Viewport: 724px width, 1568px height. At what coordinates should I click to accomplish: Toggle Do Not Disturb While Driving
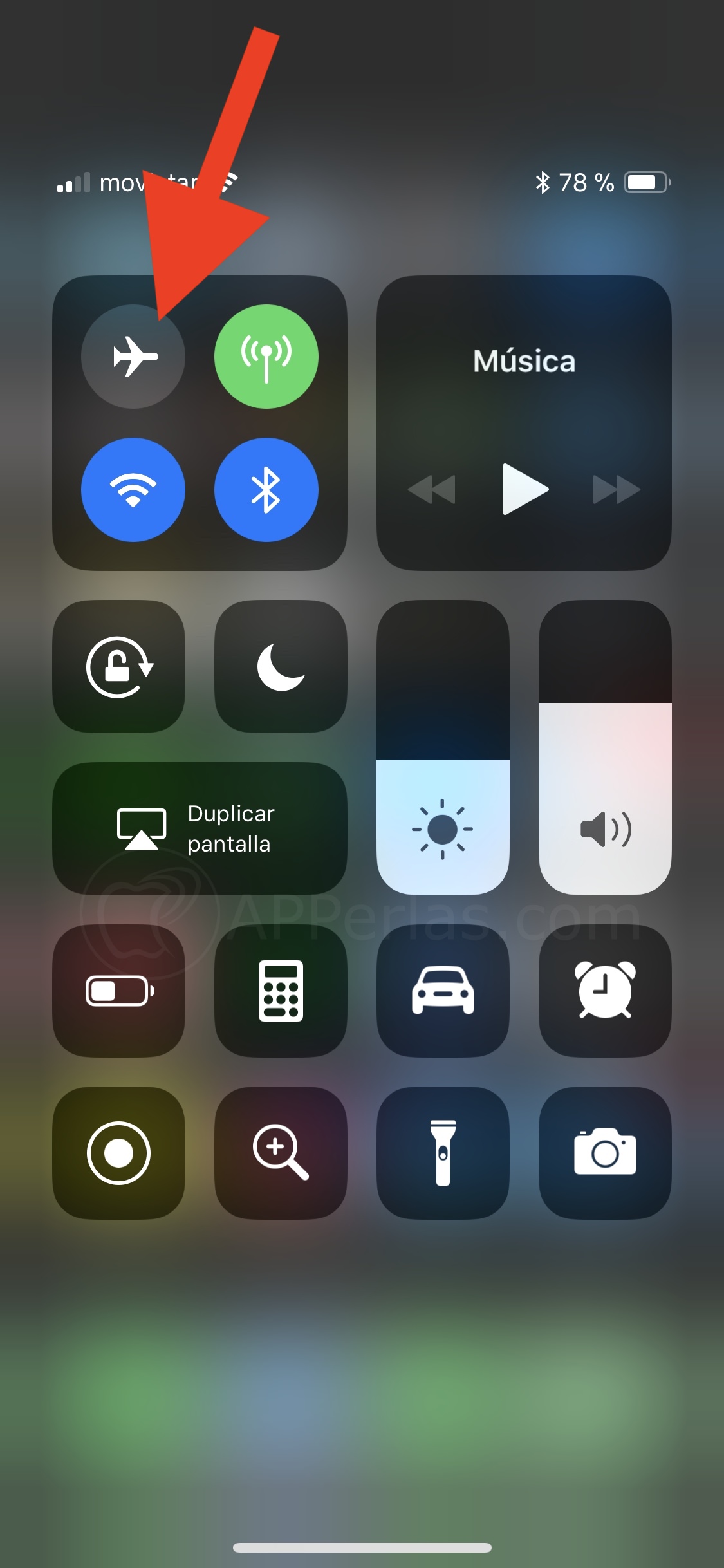[443, 991]
